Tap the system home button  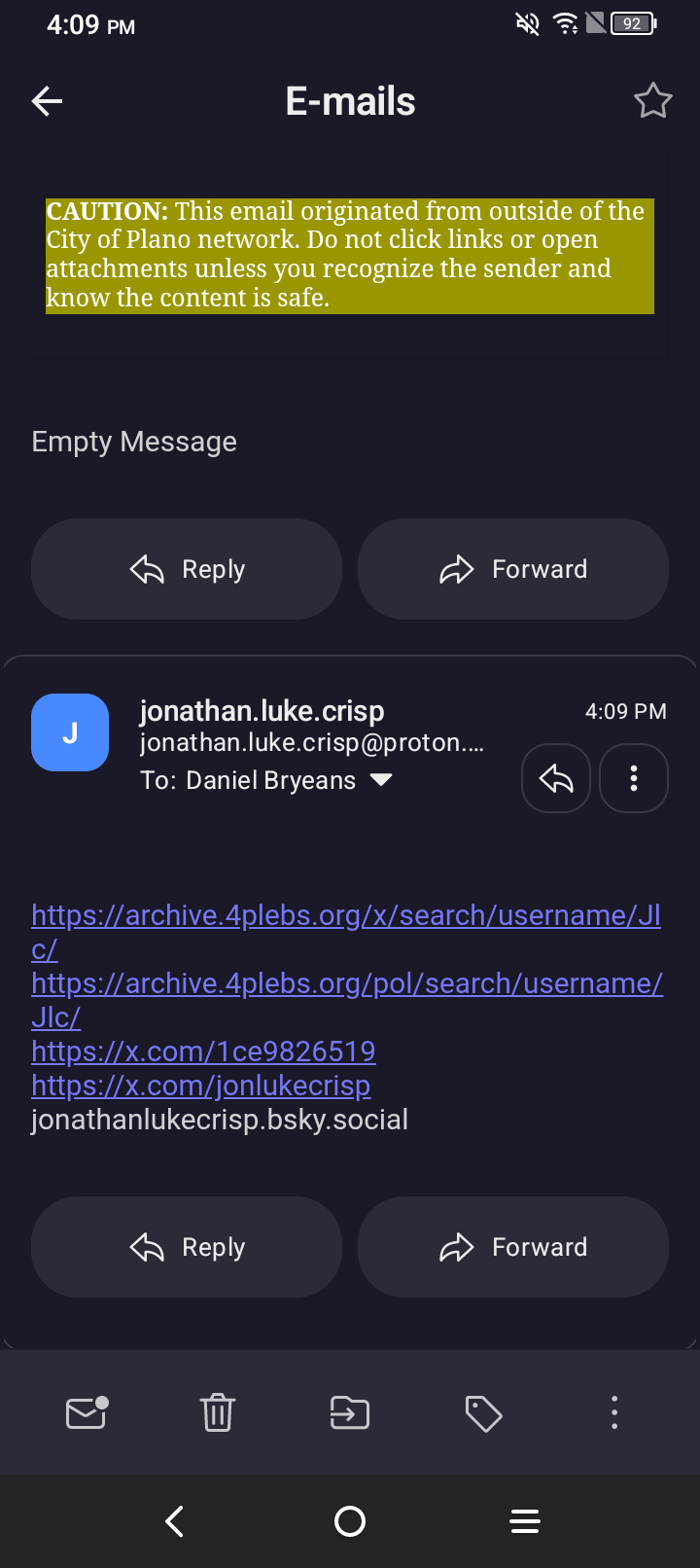click(x=350, y=1521)
